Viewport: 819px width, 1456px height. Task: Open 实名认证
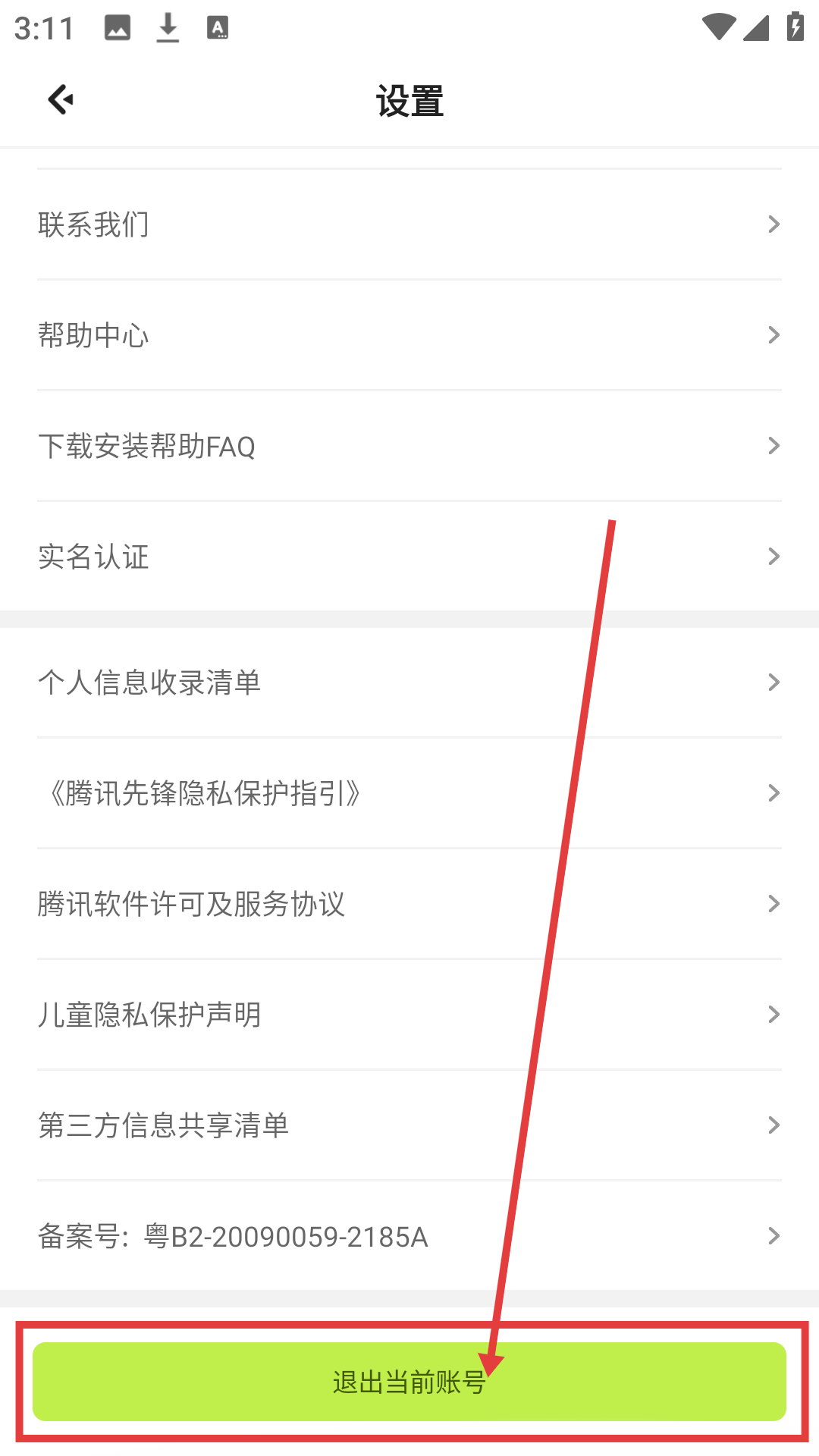tap(409, 557)
